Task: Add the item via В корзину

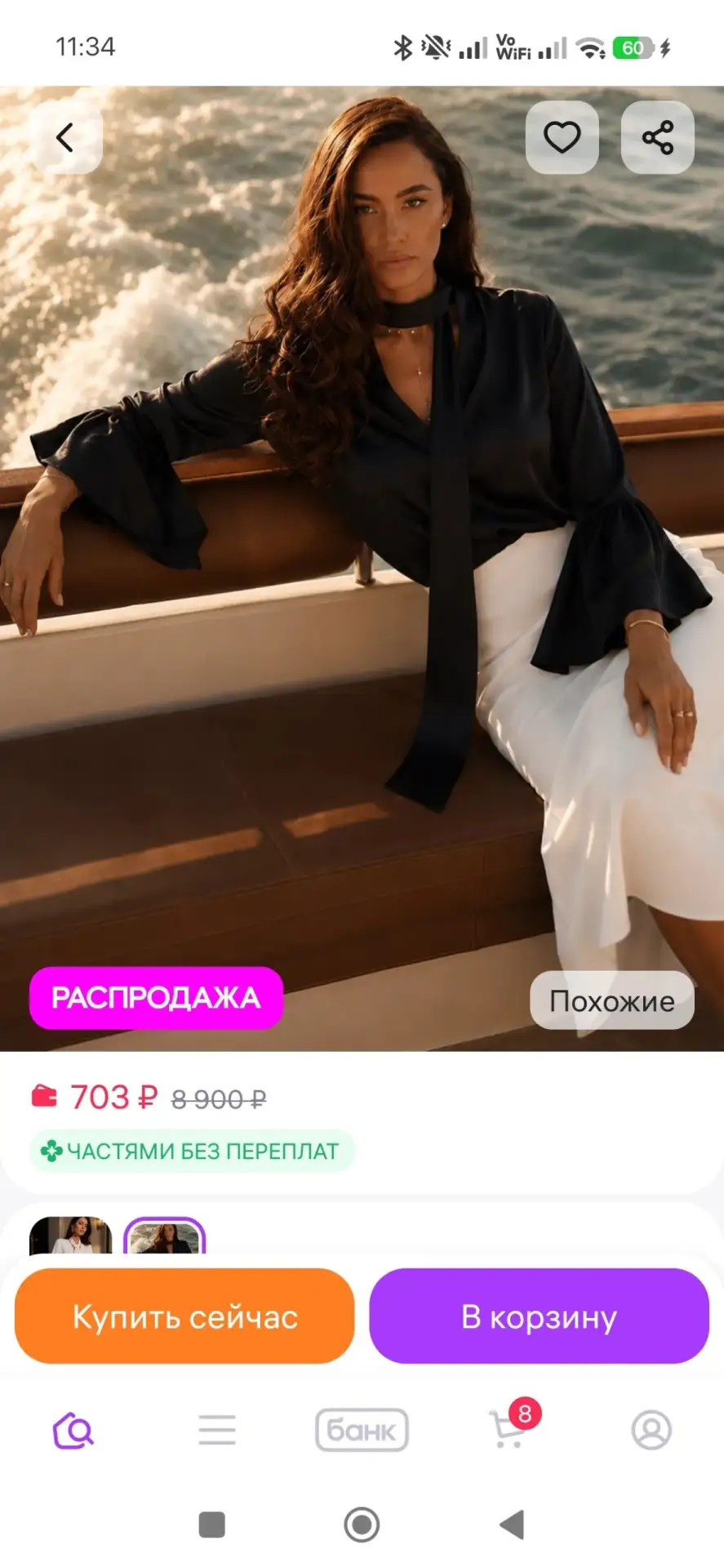Action: [x=539, y=1316]
